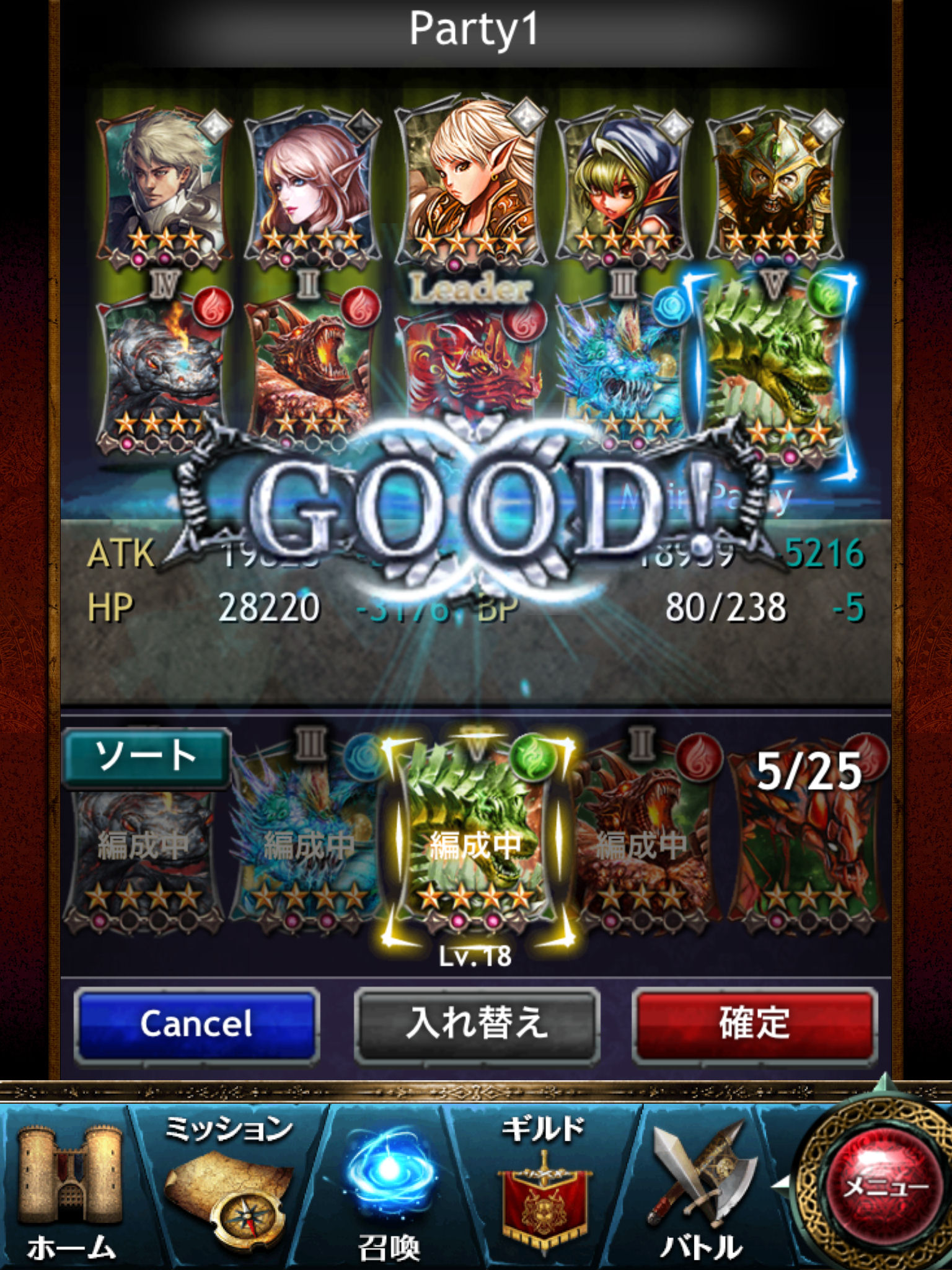Select the green-haired hooded character card
The width and height of the screenshot is (952, 1270).
(624, 186)
